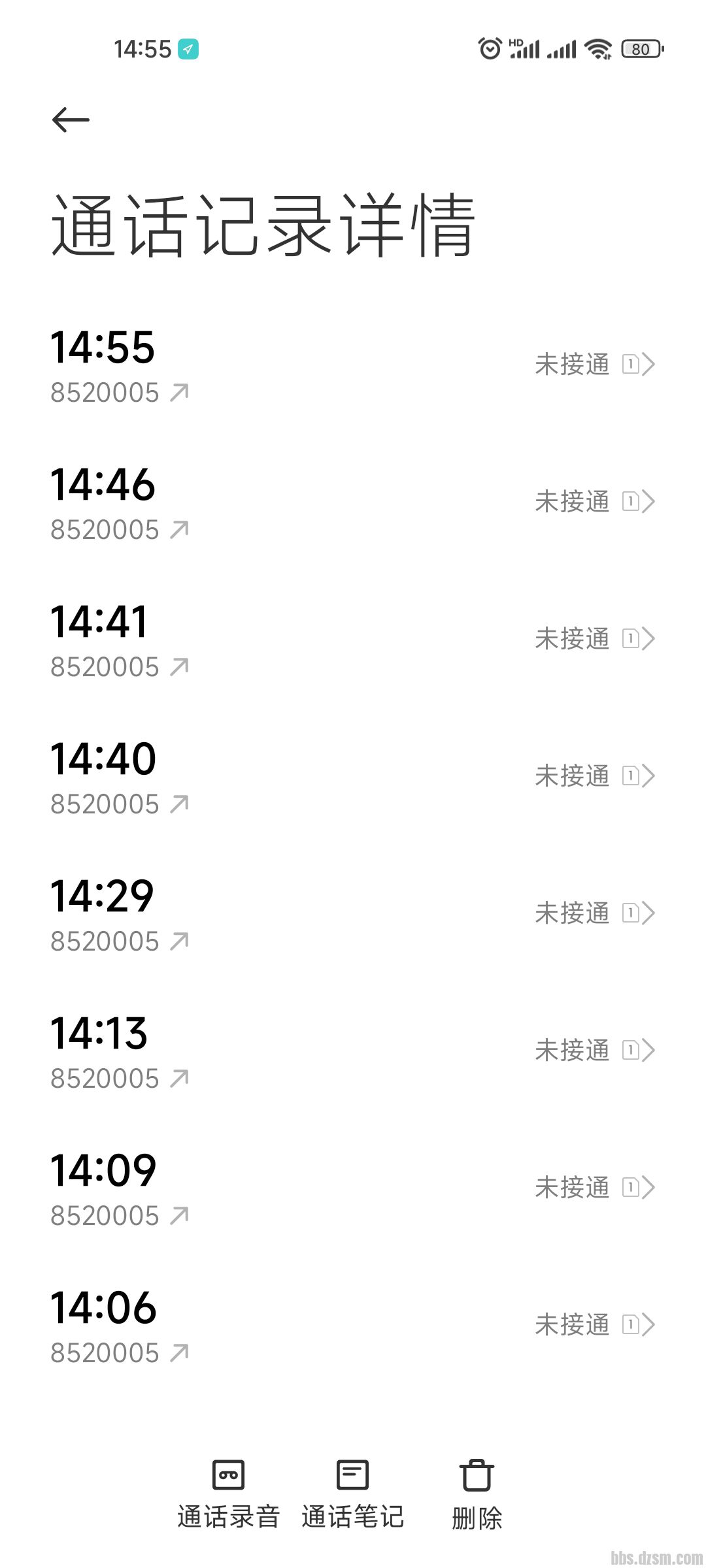Tap the outgoing call arrow beside the 14:06 record
This screenshot has width=706, height=1568.
179,1351
